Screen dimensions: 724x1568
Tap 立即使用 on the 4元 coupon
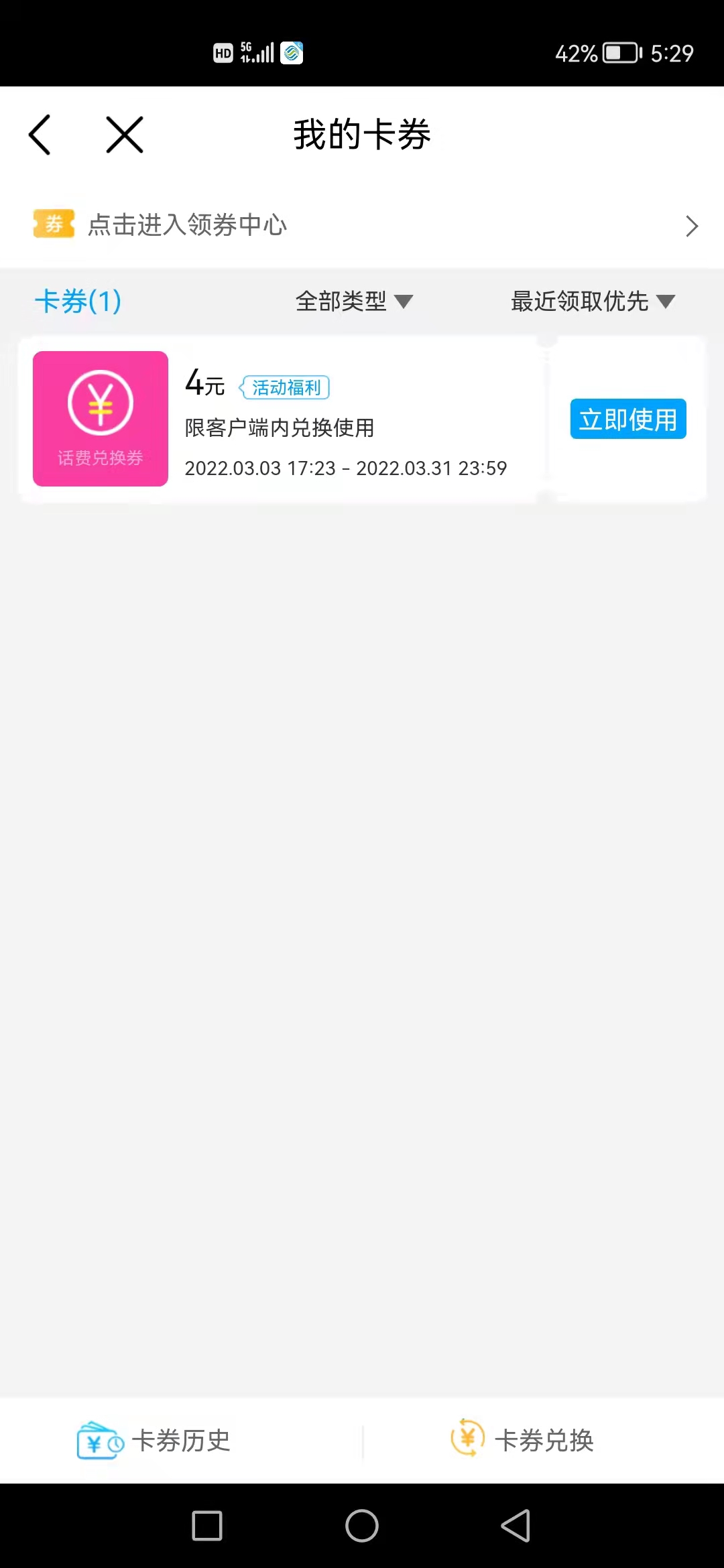pyautogui.click(x=627, y=419)
